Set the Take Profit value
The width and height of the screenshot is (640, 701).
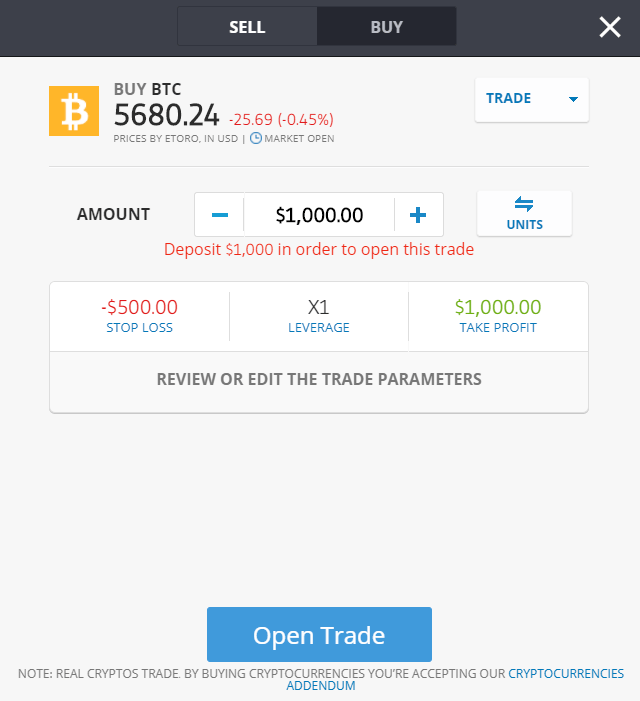[x=498, y=316]
